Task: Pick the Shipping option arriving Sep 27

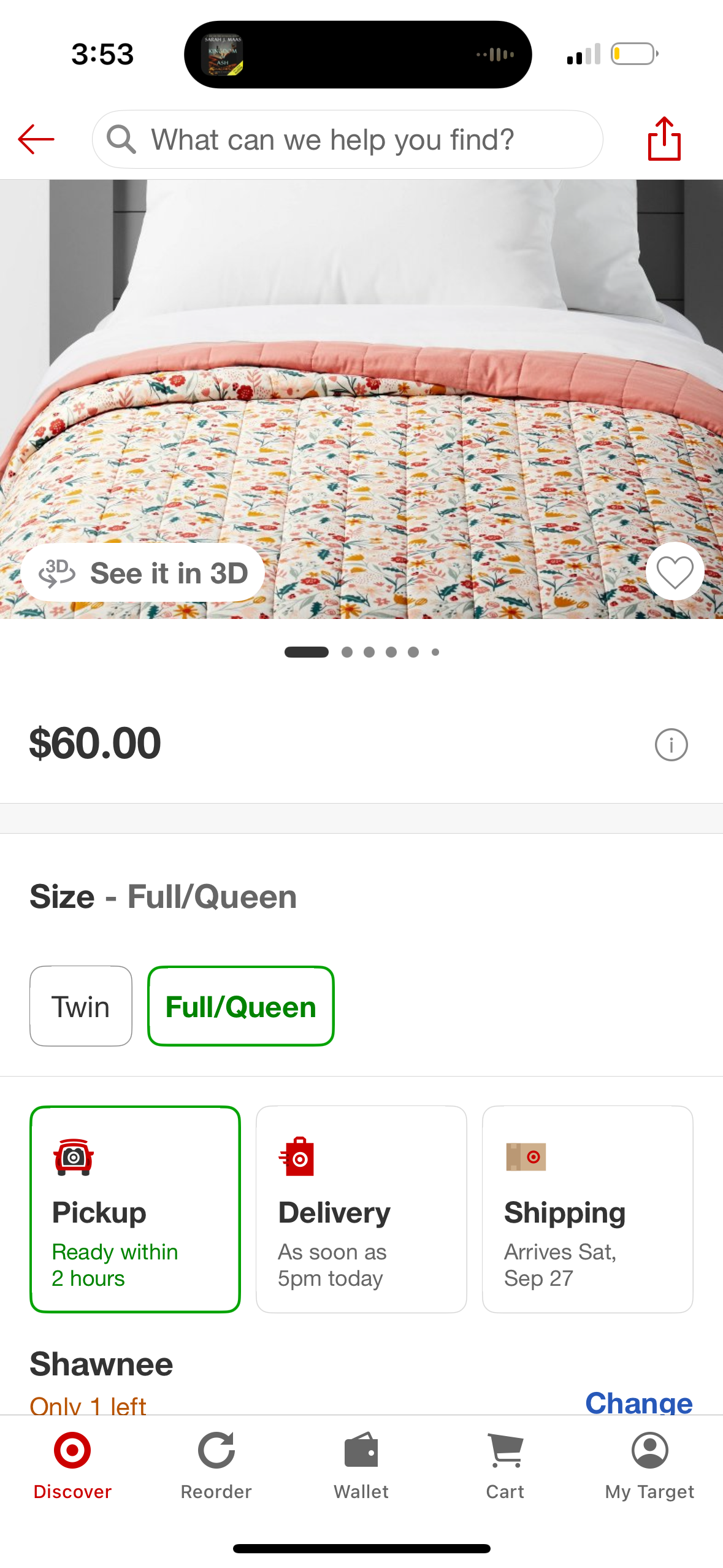Action: point(587,1209)
